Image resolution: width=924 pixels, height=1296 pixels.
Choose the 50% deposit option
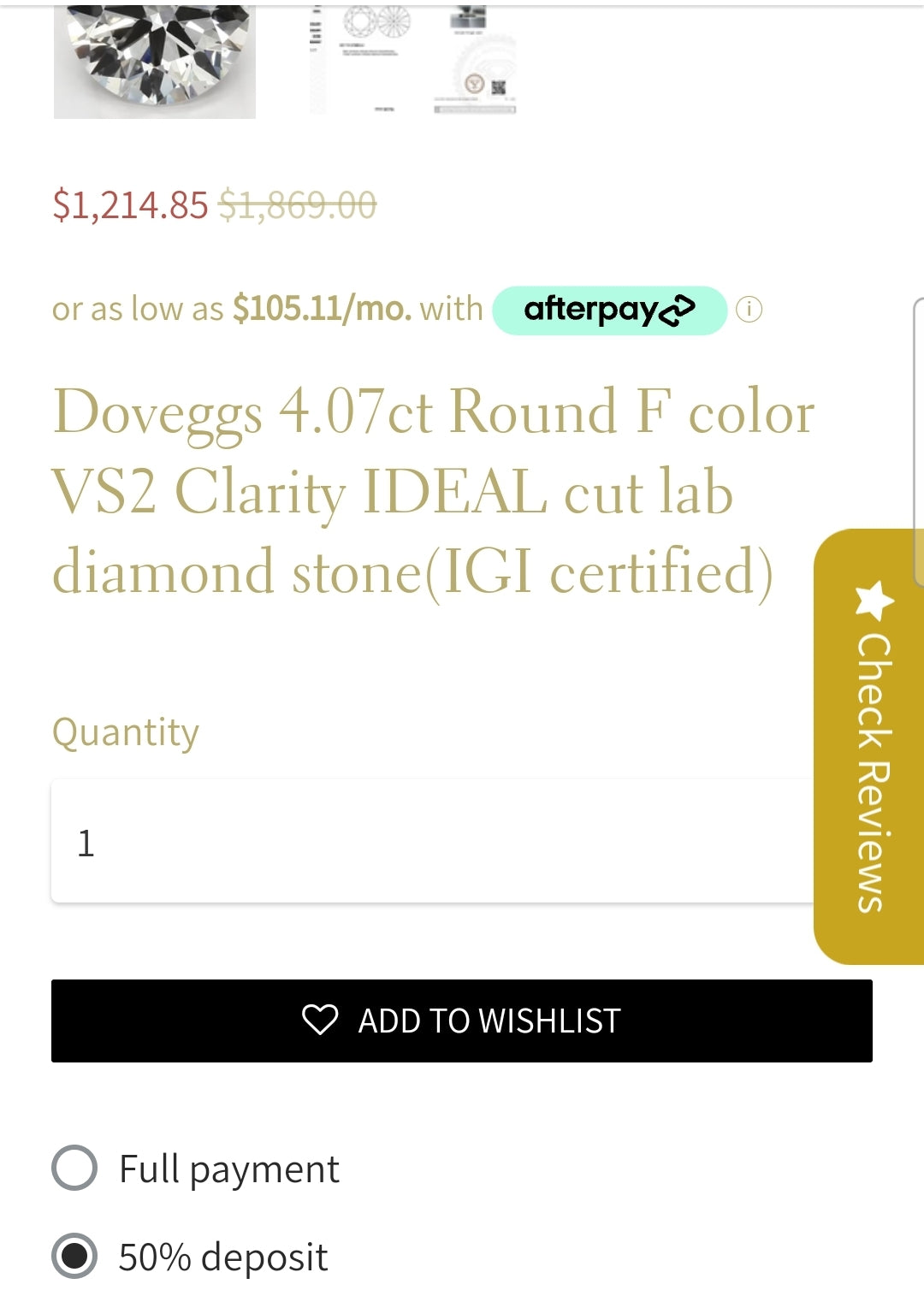(x=74, y=1256)
